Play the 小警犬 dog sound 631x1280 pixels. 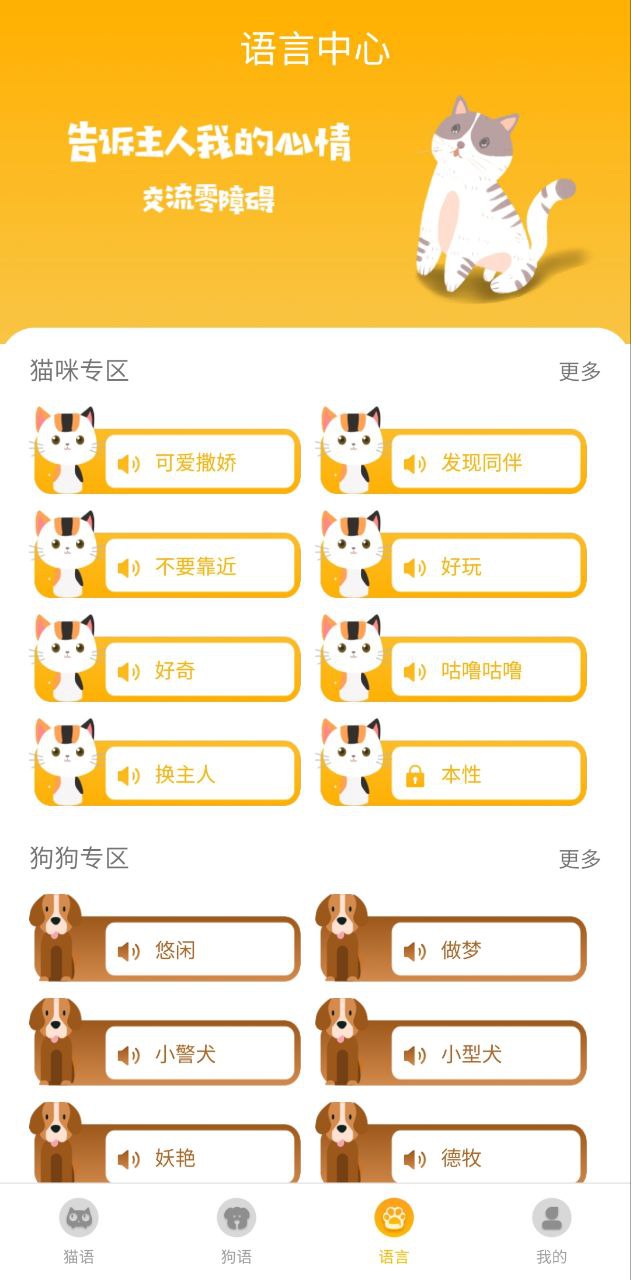(200, 1054)
